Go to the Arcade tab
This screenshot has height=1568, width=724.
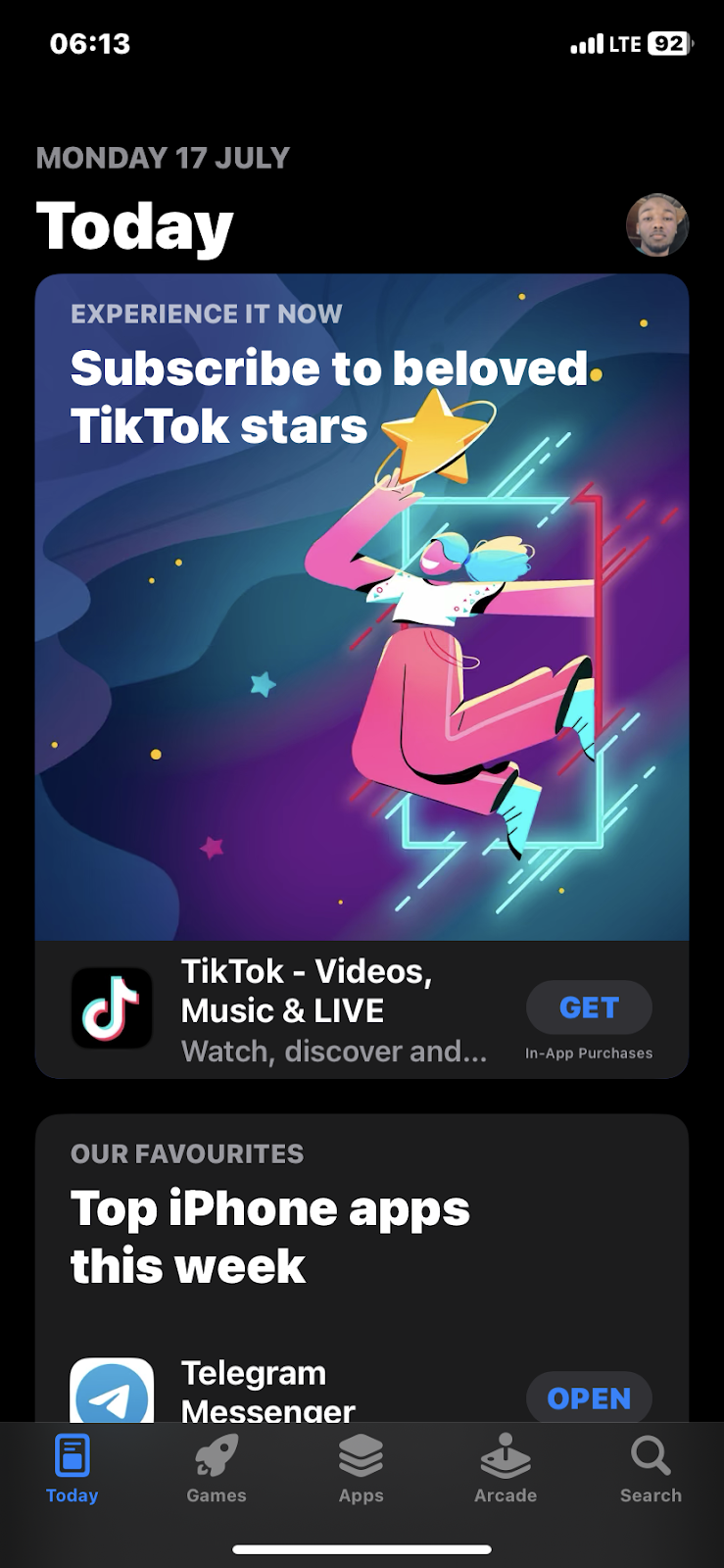[x=506, y=1468]
